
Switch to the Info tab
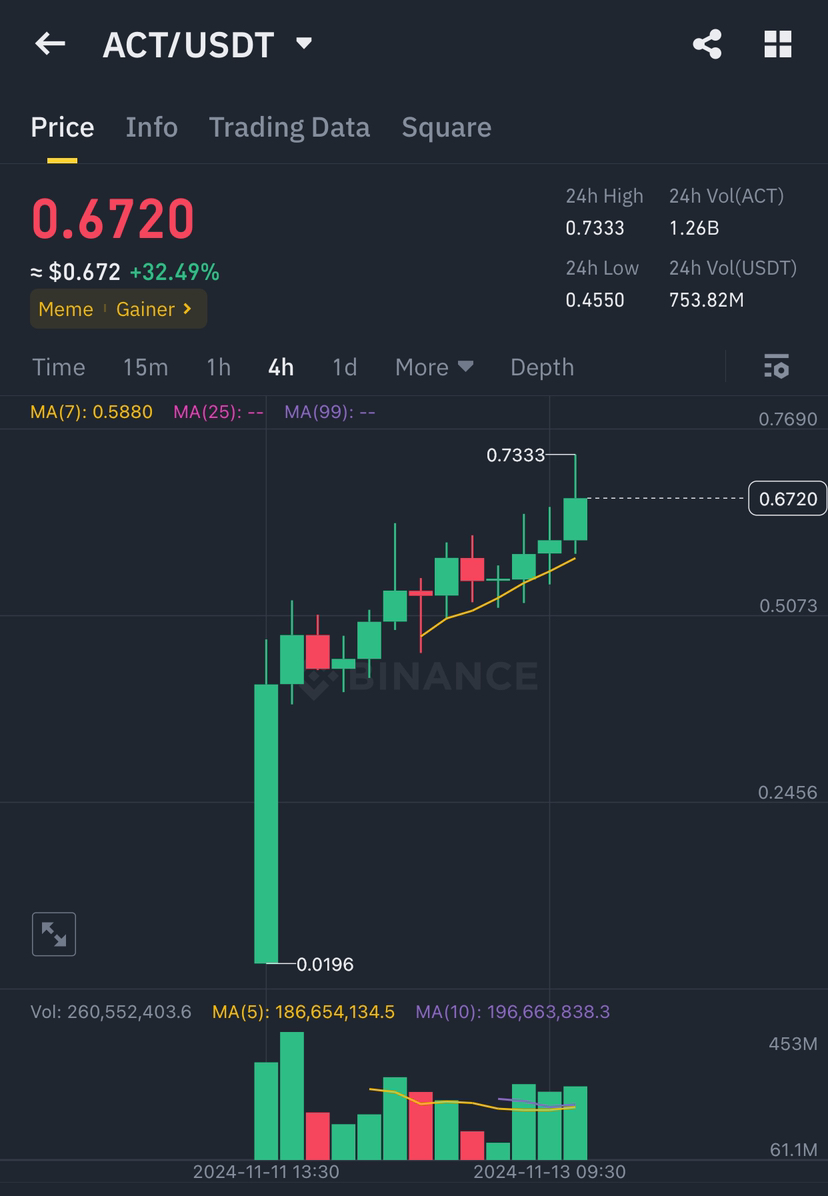pyautogui.click(x=151, y=127)
